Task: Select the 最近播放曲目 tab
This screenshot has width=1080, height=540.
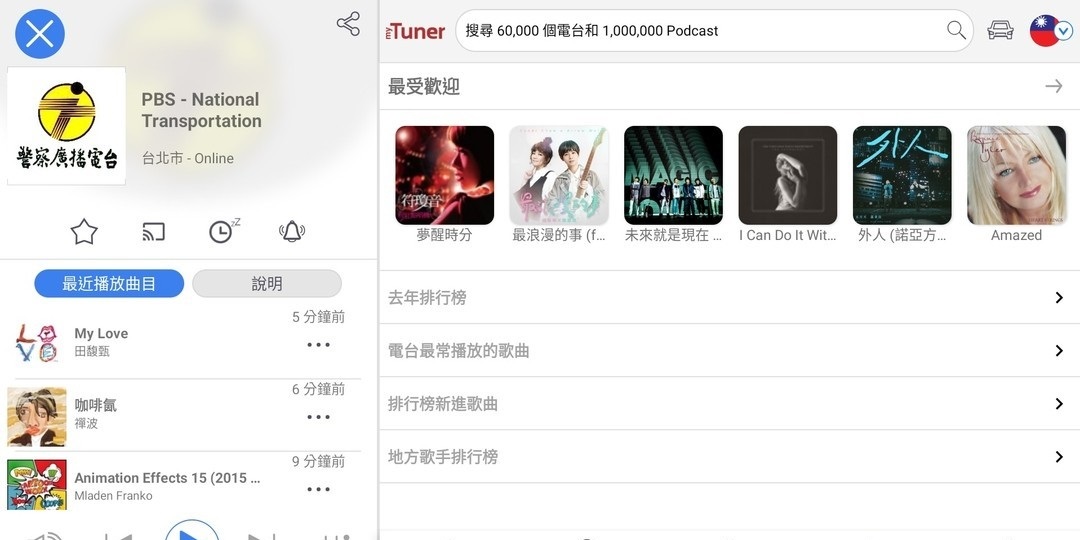Action: click(109, 284)
